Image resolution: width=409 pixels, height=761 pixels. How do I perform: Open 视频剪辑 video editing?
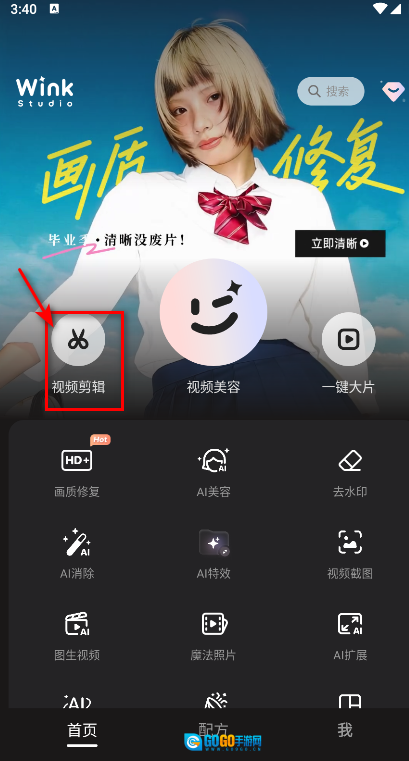tap(78, 353)
